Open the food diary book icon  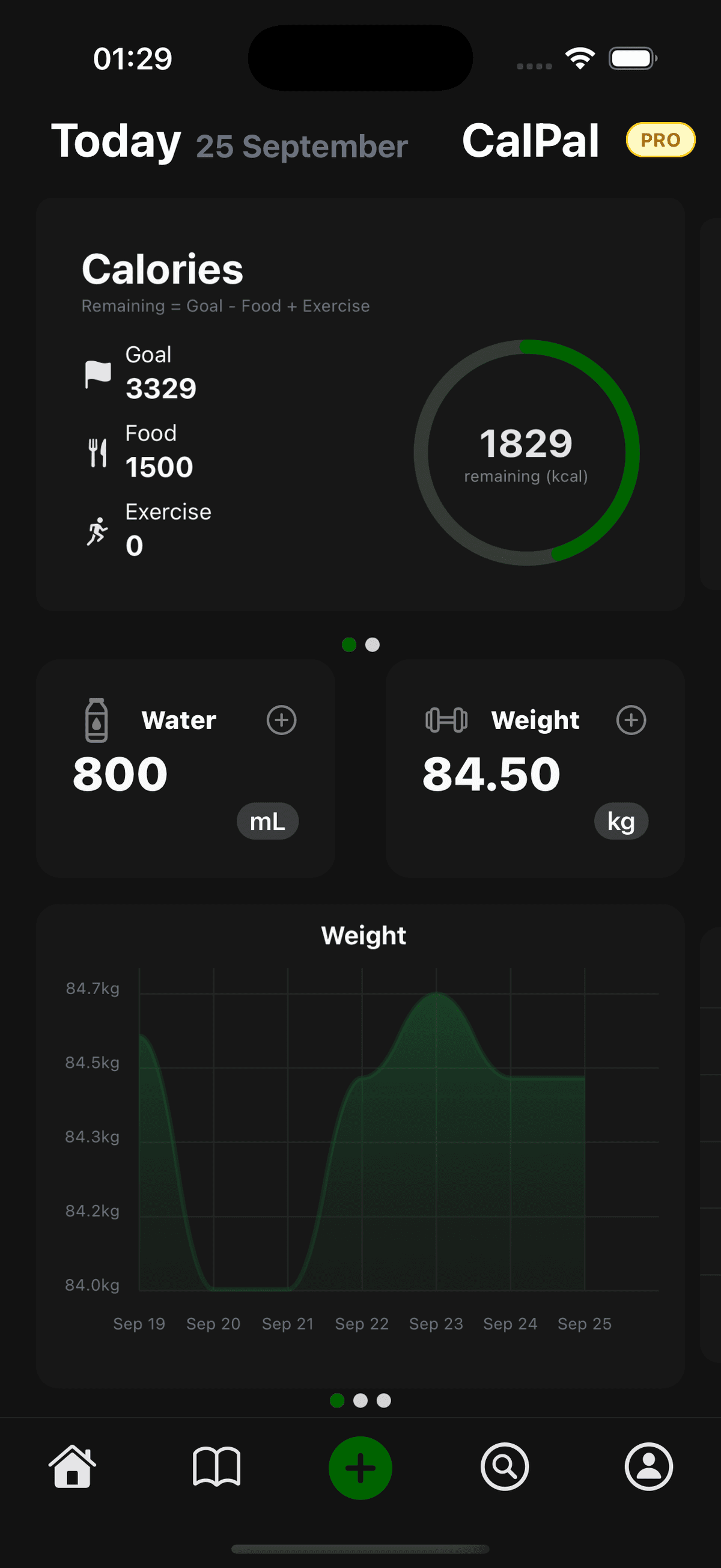[x=217, y=1467]
